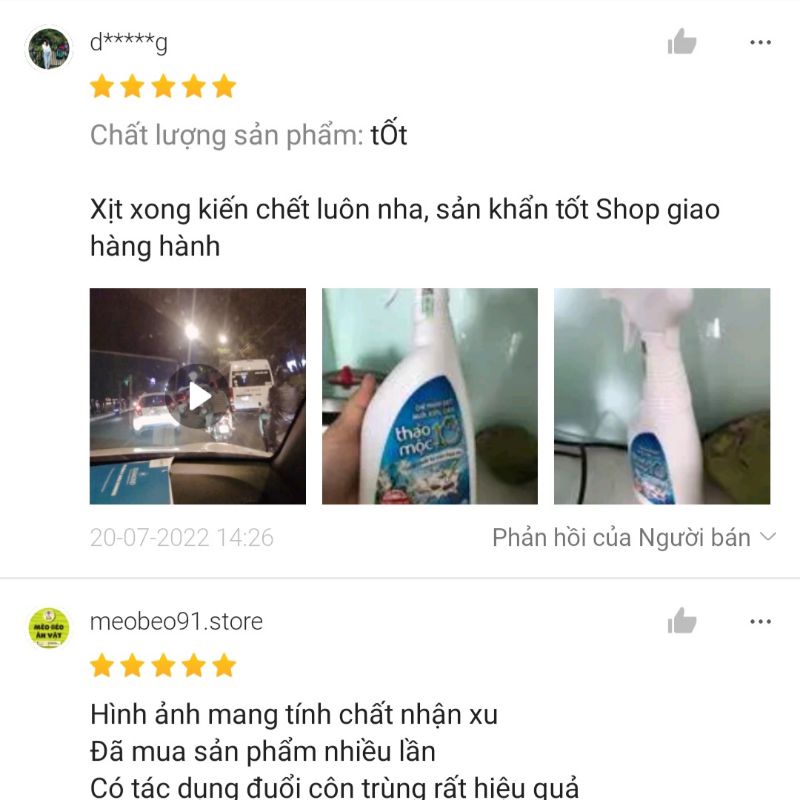Open meobeo91.store's profile avatar
This screenshot has width=800, height=800.
(x=49, y=628)
